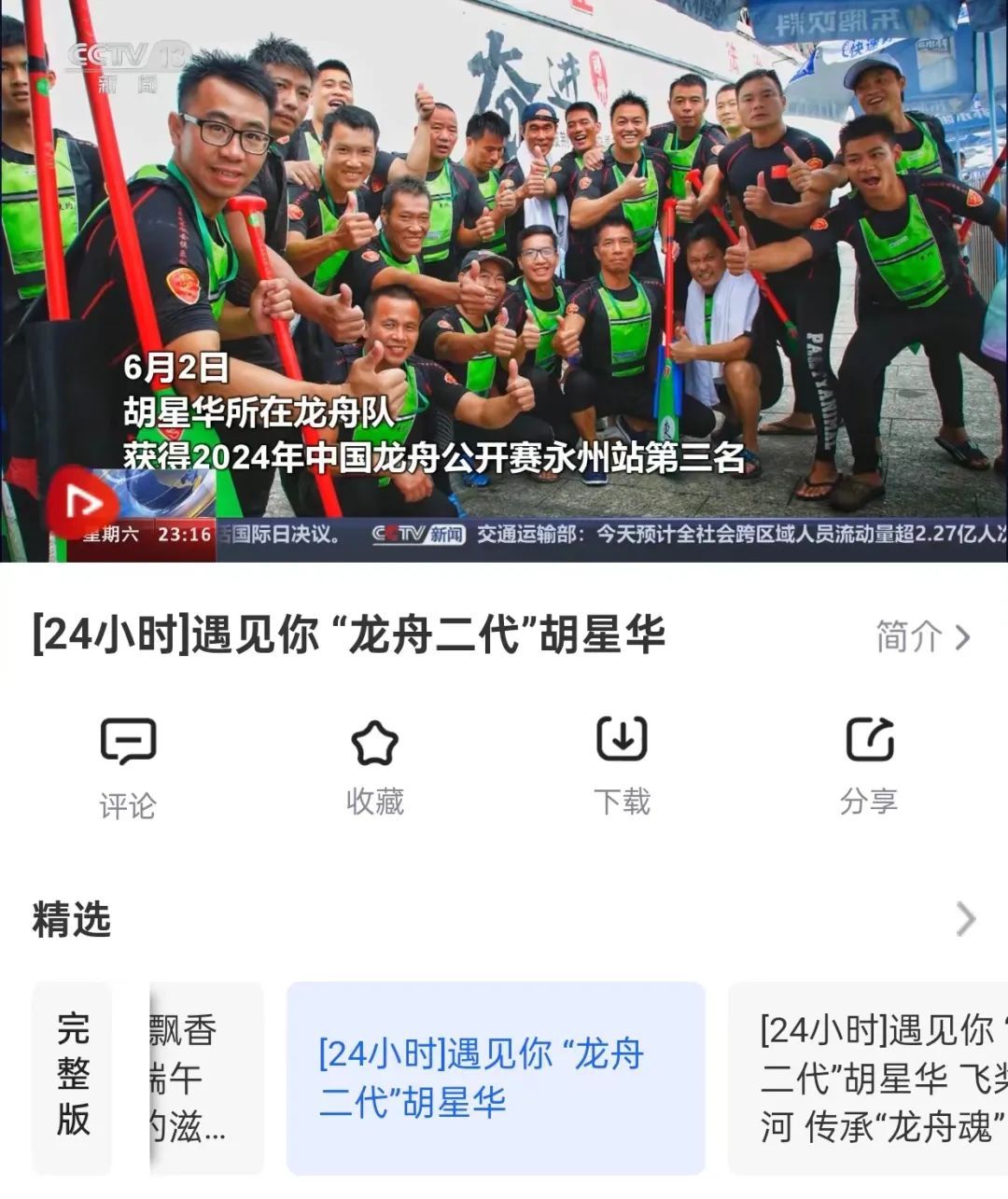The height and width of the screenshot is (1199, 1008).
Task: Open the clip 飞桨 传承"龙舟魂"
Action: tap(868, 1078)
